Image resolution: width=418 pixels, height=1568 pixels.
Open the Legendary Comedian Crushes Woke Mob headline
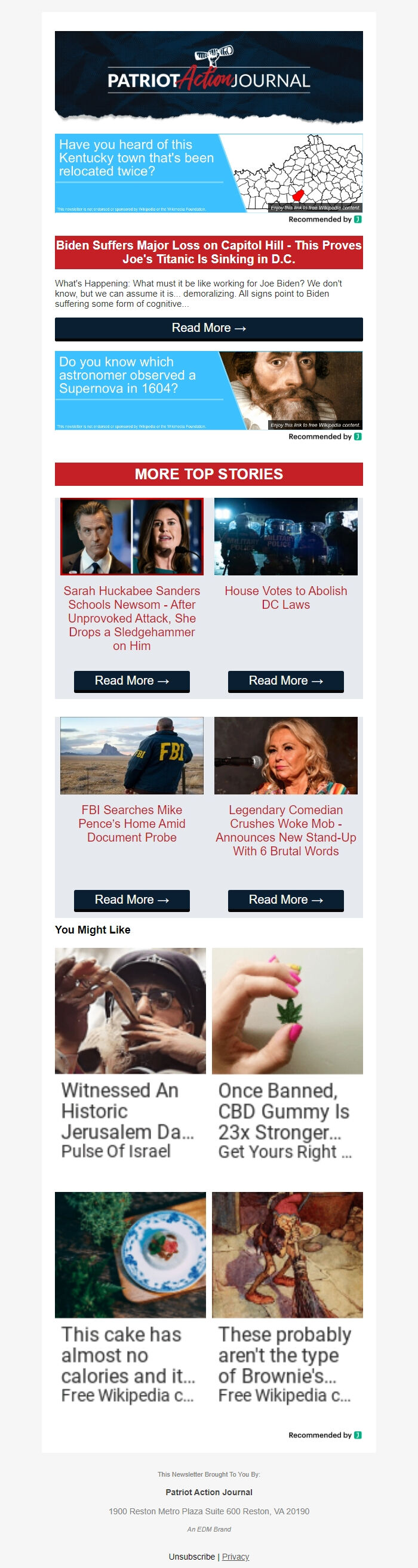286,830
